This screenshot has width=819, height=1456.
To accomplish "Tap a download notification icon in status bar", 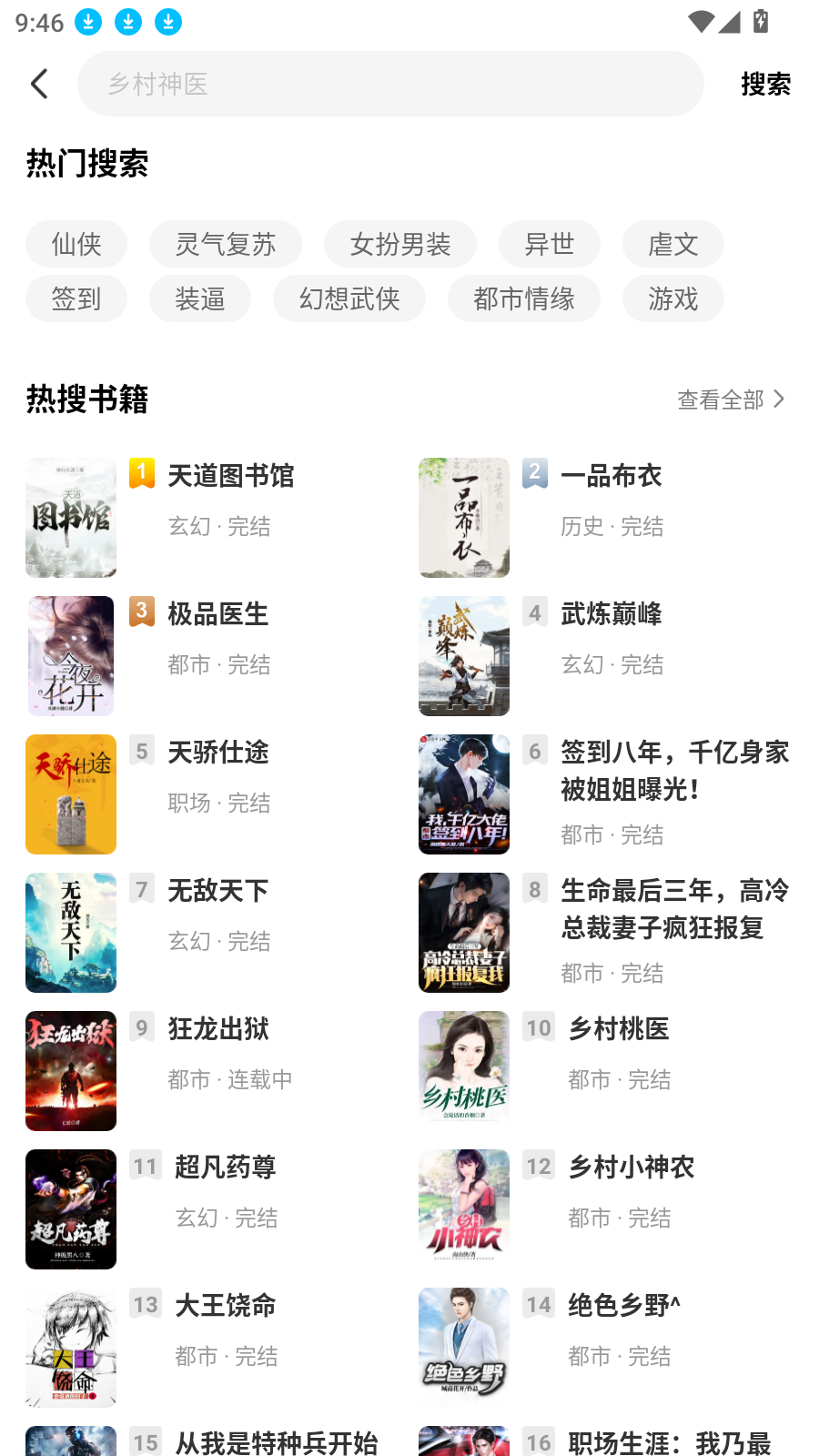I will point(87,22).
